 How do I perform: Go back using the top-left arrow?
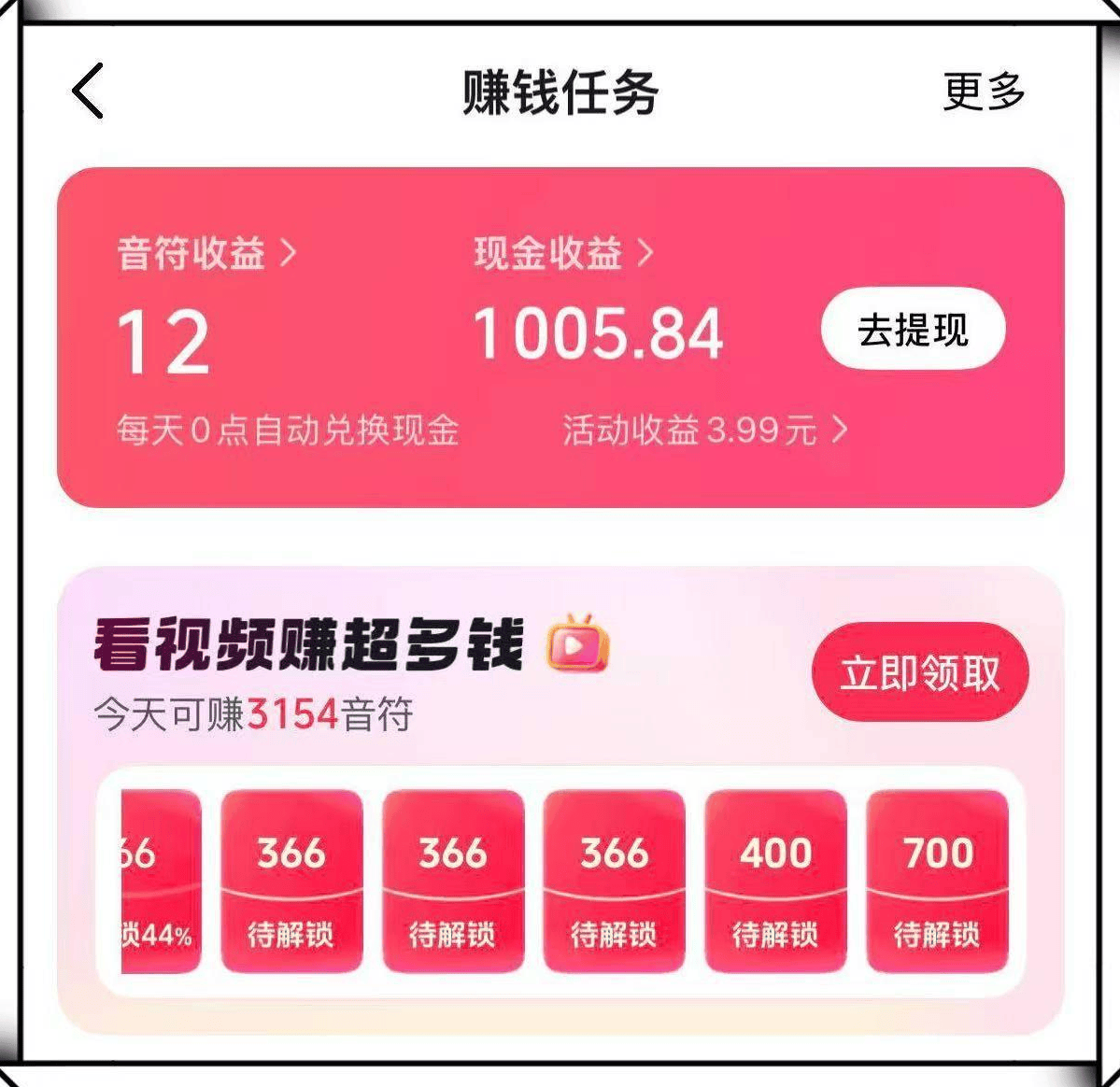coord(88,92)
